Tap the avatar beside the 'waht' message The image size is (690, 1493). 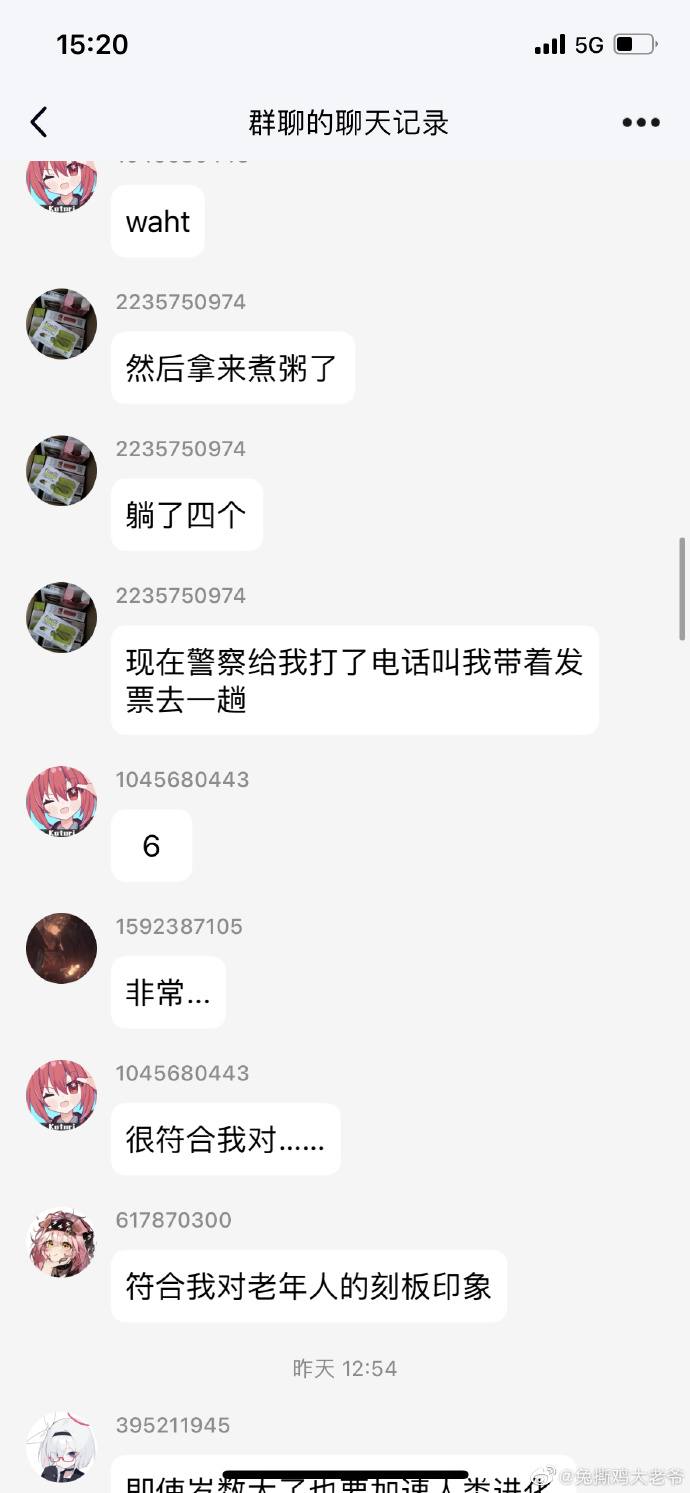(61, 186)
